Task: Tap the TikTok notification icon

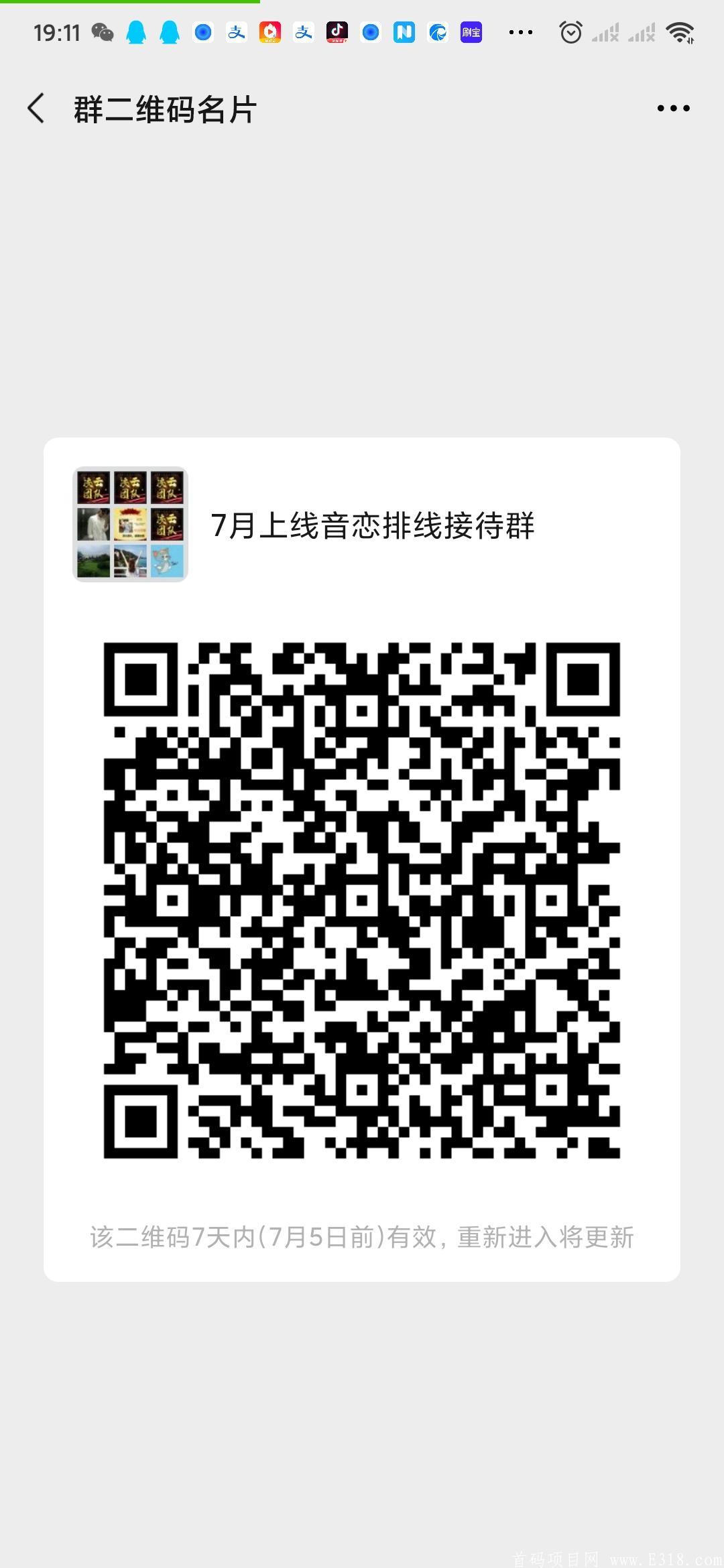Action: [337, 31]
